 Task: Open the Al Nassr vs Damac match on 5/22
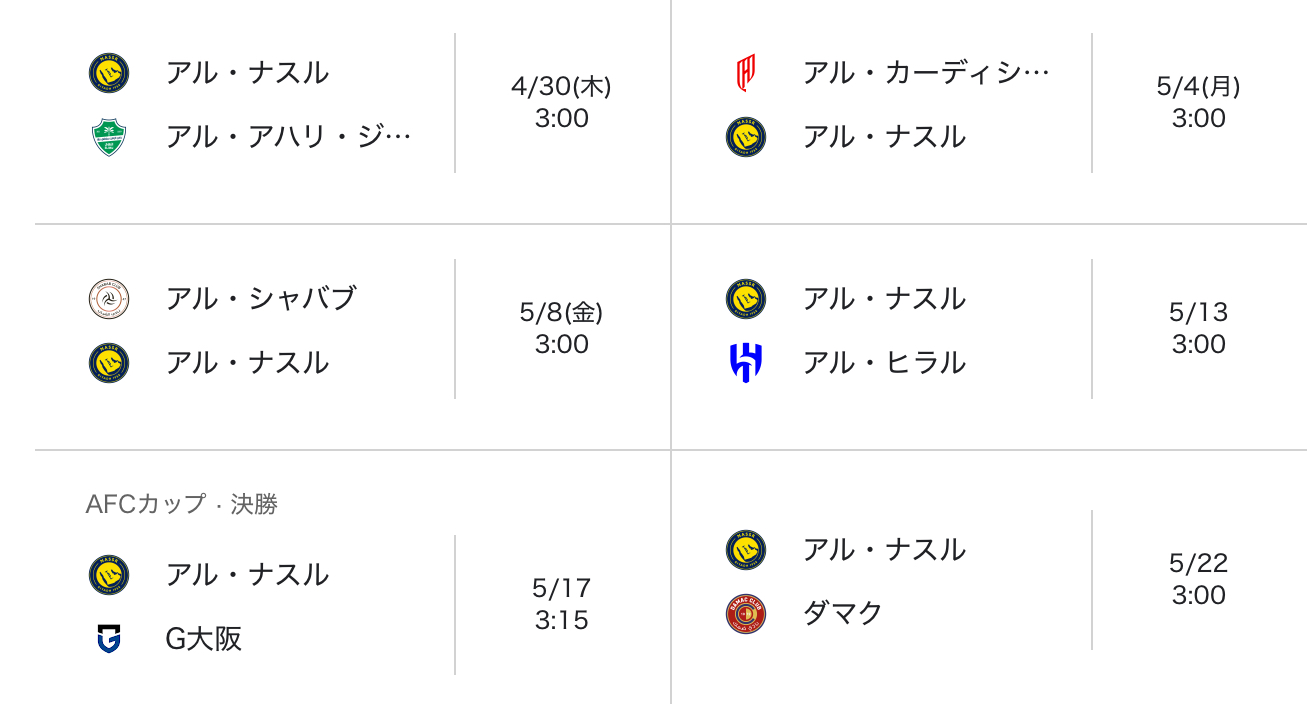tap(988, 581)
